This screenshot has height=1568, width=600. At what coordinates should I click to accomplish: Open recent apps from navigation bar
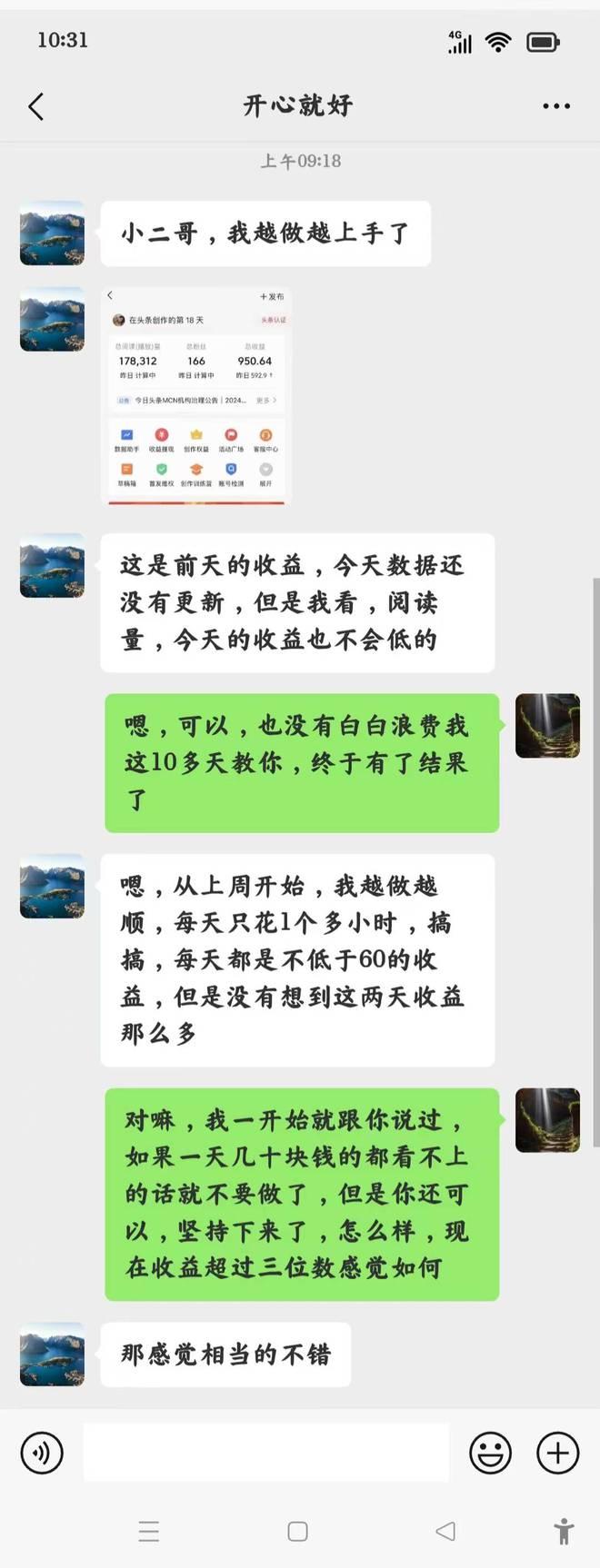tap(149, 1532)
